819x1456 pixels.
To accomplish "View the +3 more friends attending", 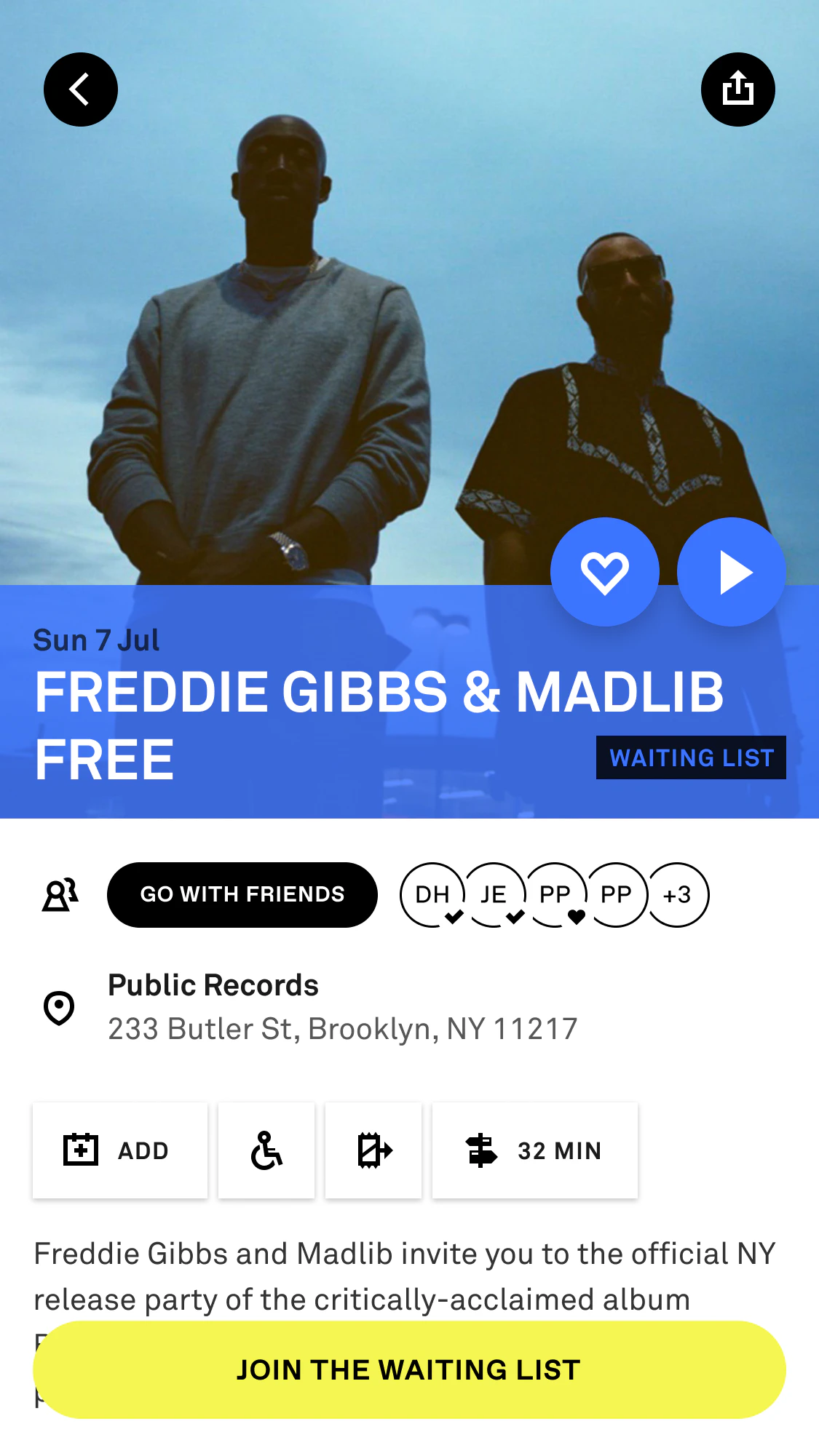I will (x=677, y=894).
